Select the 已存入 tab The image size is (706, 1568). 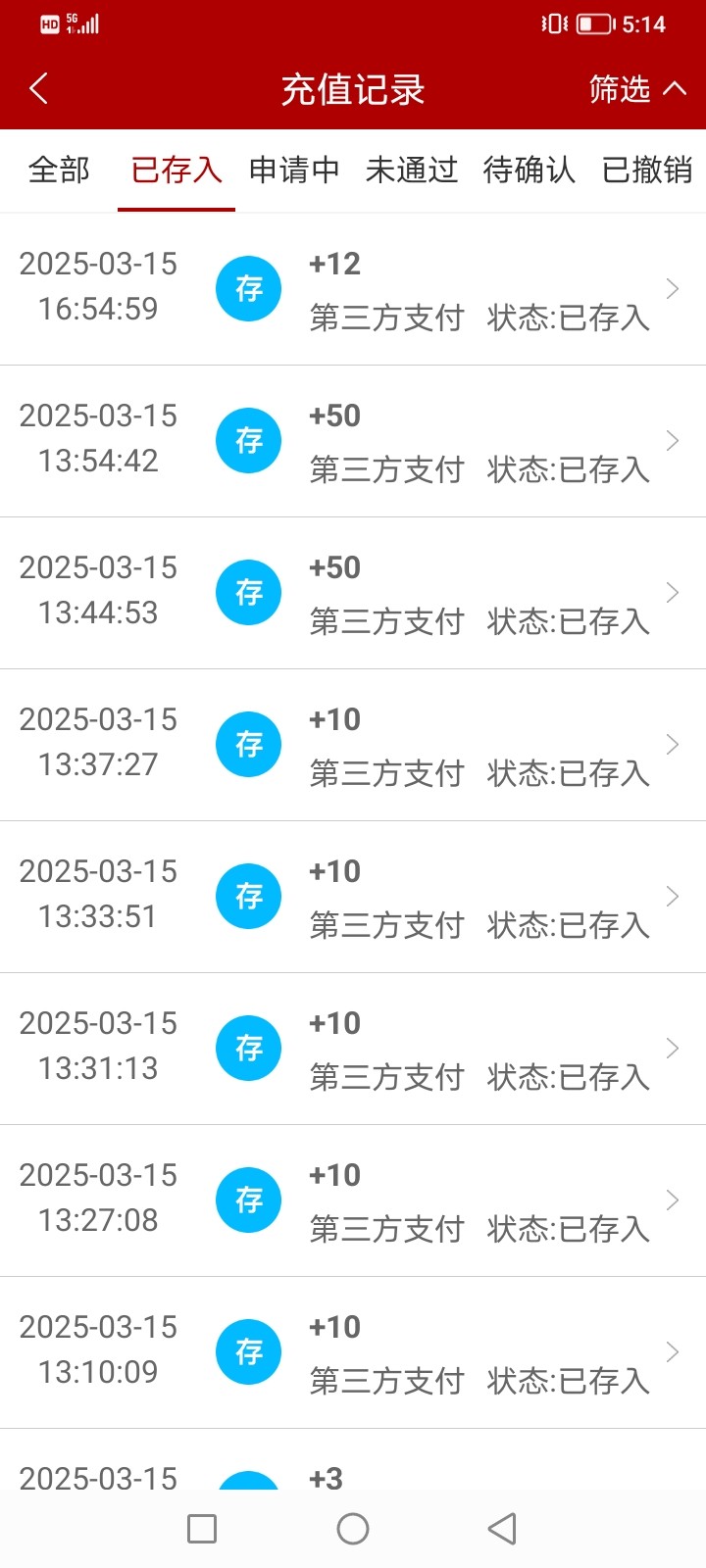point(176,171)
